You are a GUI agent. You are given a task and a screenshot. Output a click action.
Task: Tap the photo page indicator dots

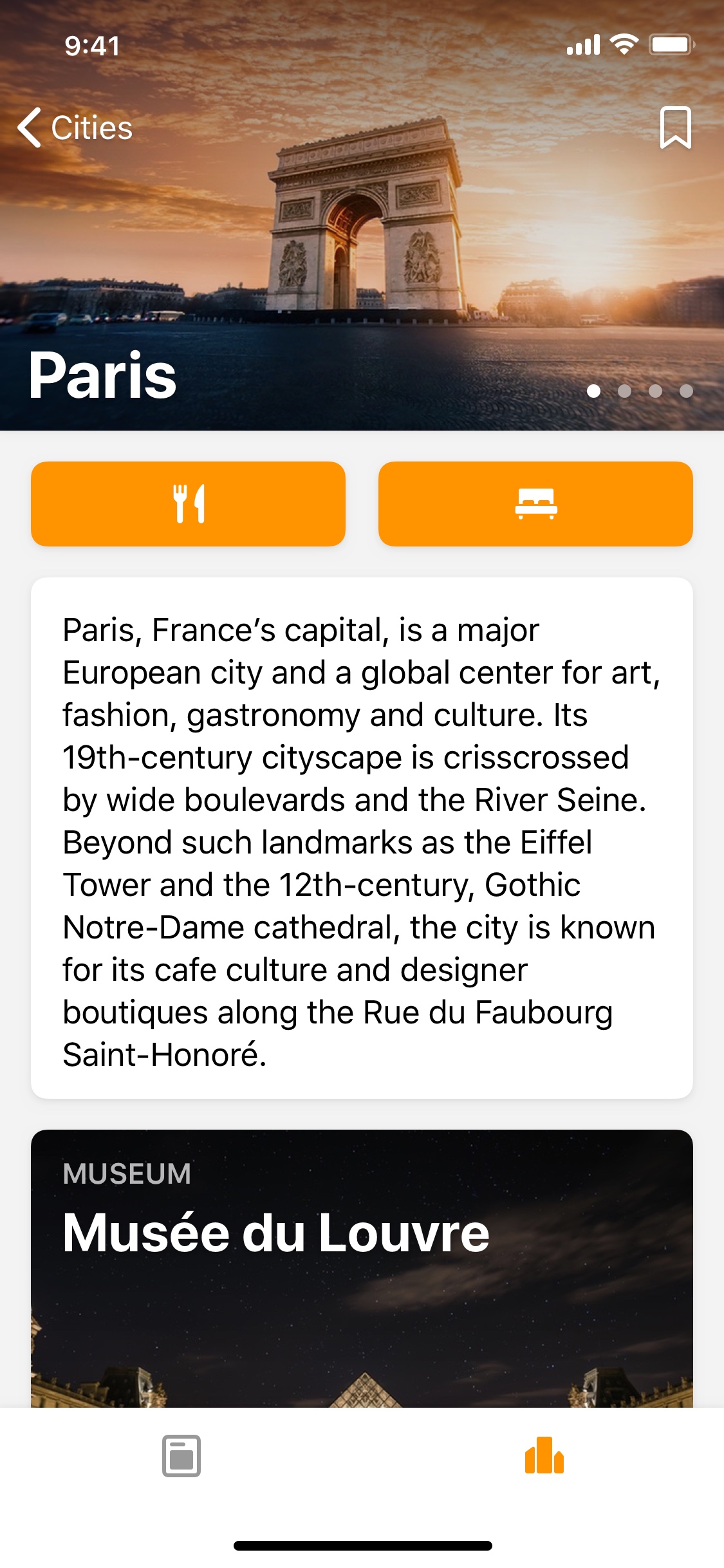pos(640,391)
